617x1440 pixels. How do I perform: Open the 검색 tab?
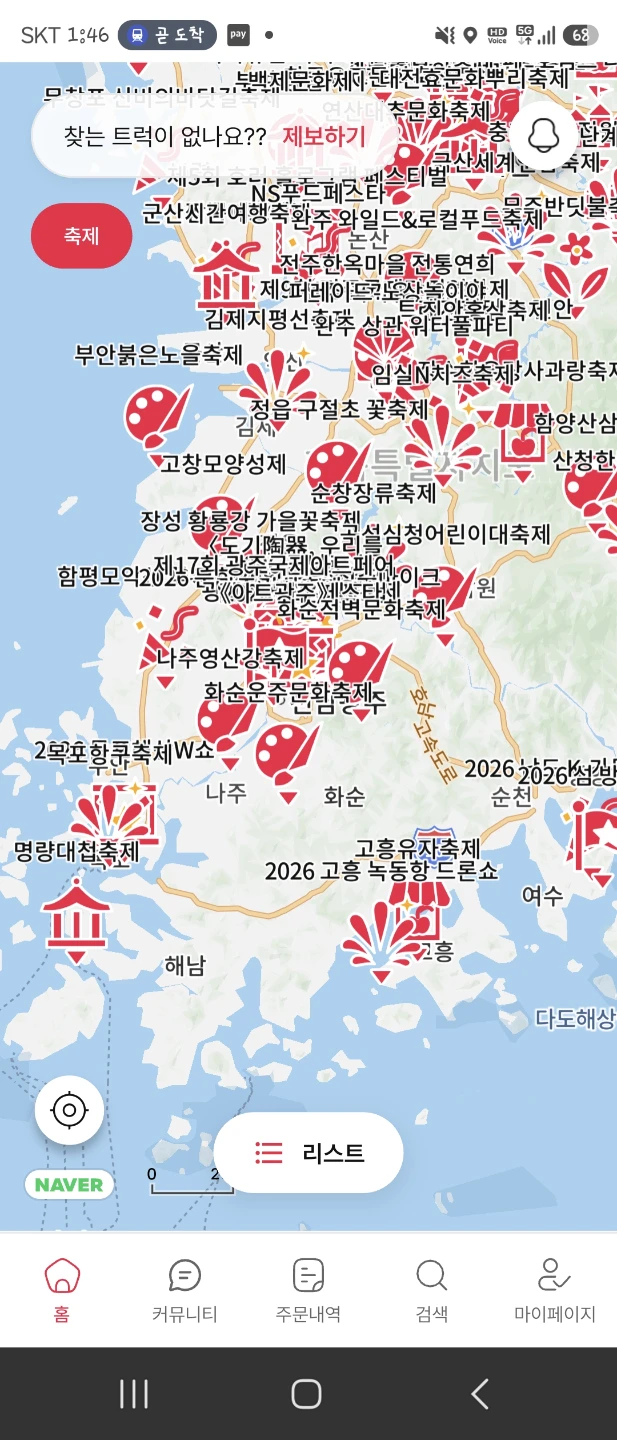tap(431, 1290)
